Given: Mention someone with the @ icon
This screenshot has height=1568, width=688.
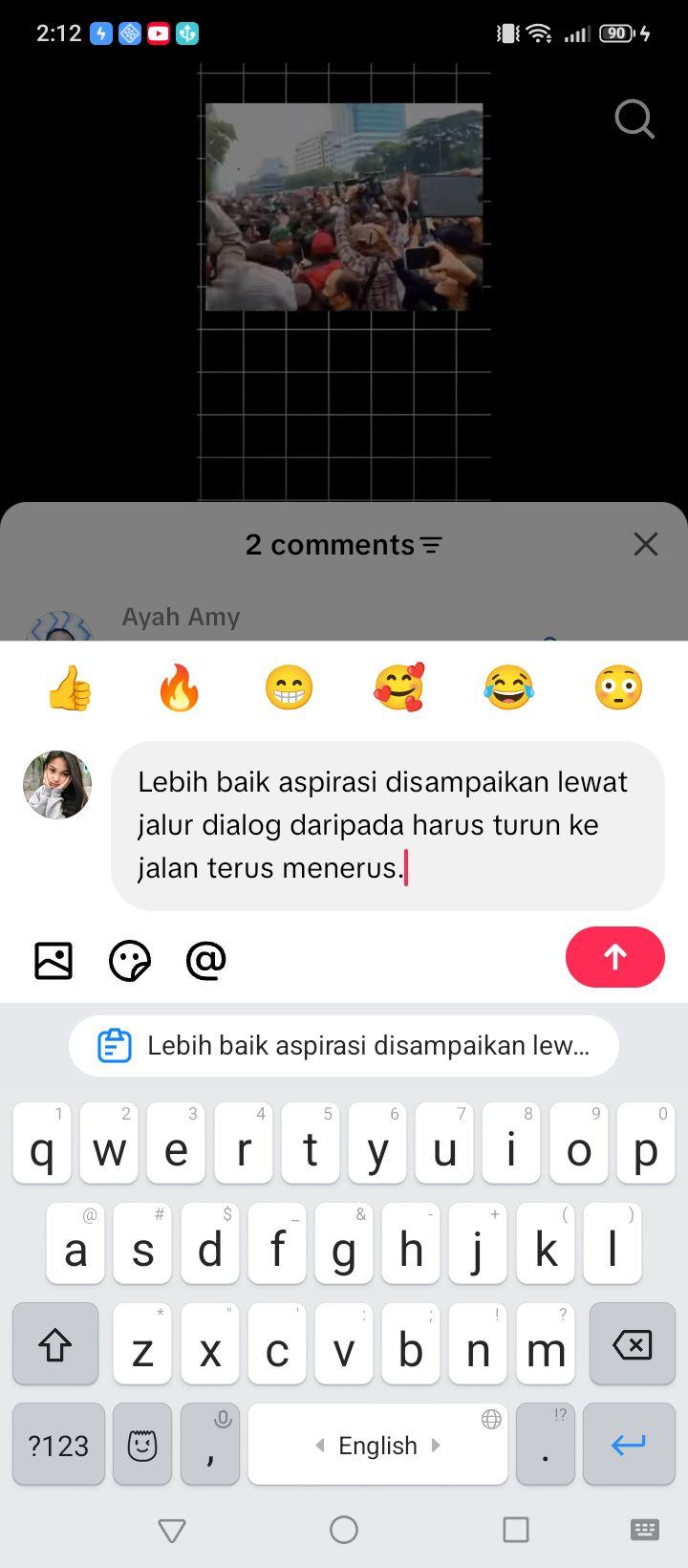Looking at the screenshot, I should [x=205, y=960].
